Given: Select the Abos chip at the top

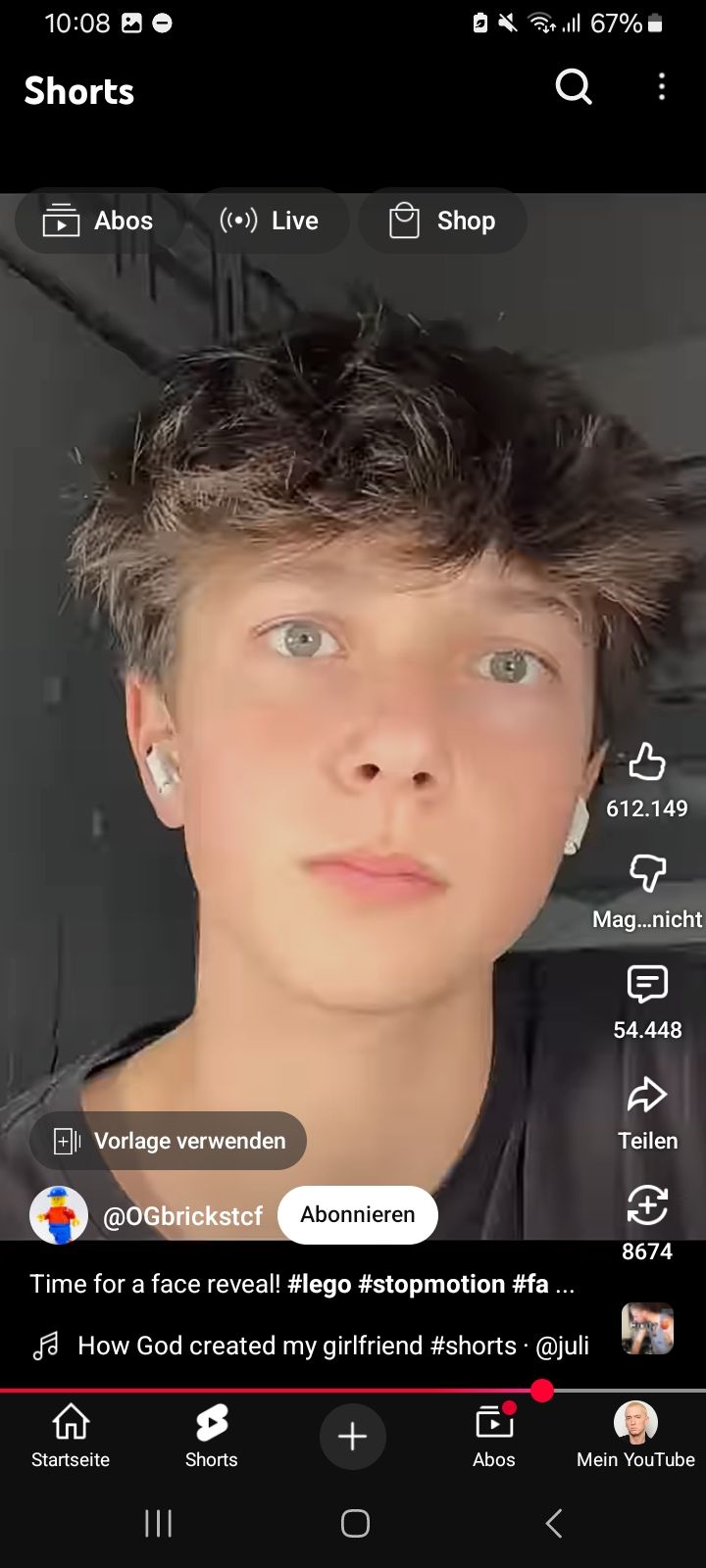Looking at the screenshot, I should tap(98, 220).
